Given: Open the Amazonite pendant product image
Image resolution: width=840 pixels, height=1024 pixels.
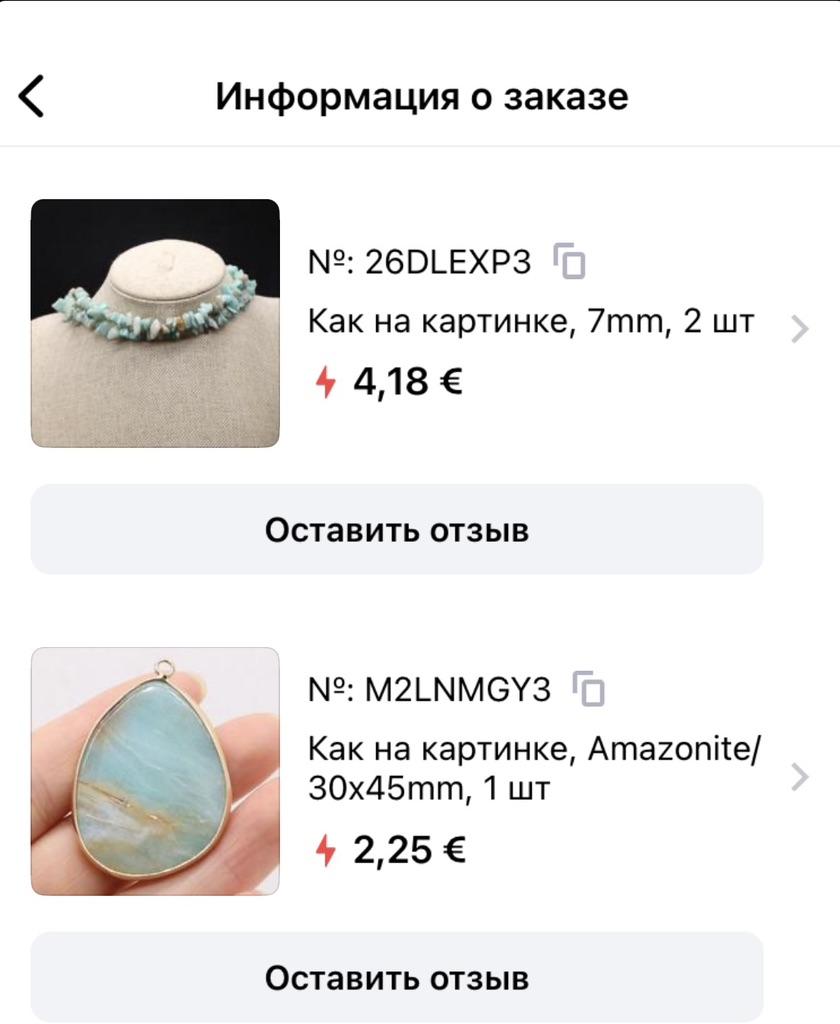Looking at the screenshot, I should [x=155, y=771].
